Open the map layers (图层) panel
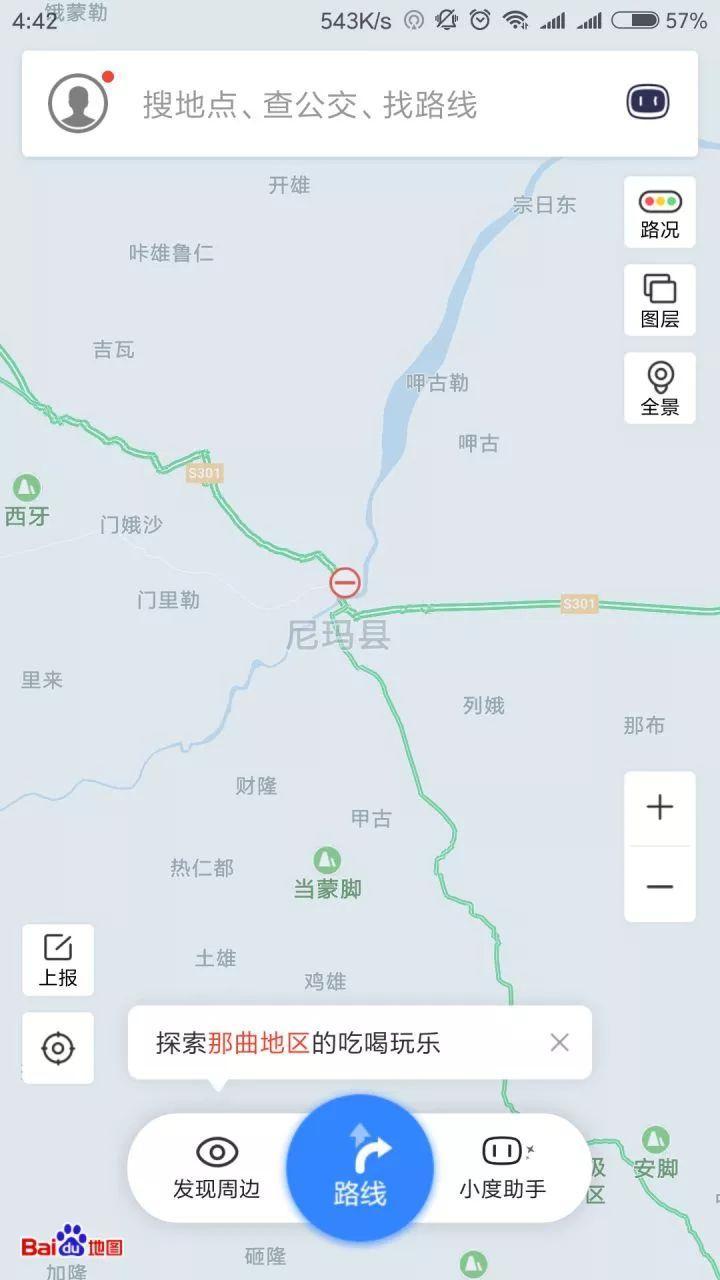The height and width of the screenshot is (1280, 720). coord(659,299)
